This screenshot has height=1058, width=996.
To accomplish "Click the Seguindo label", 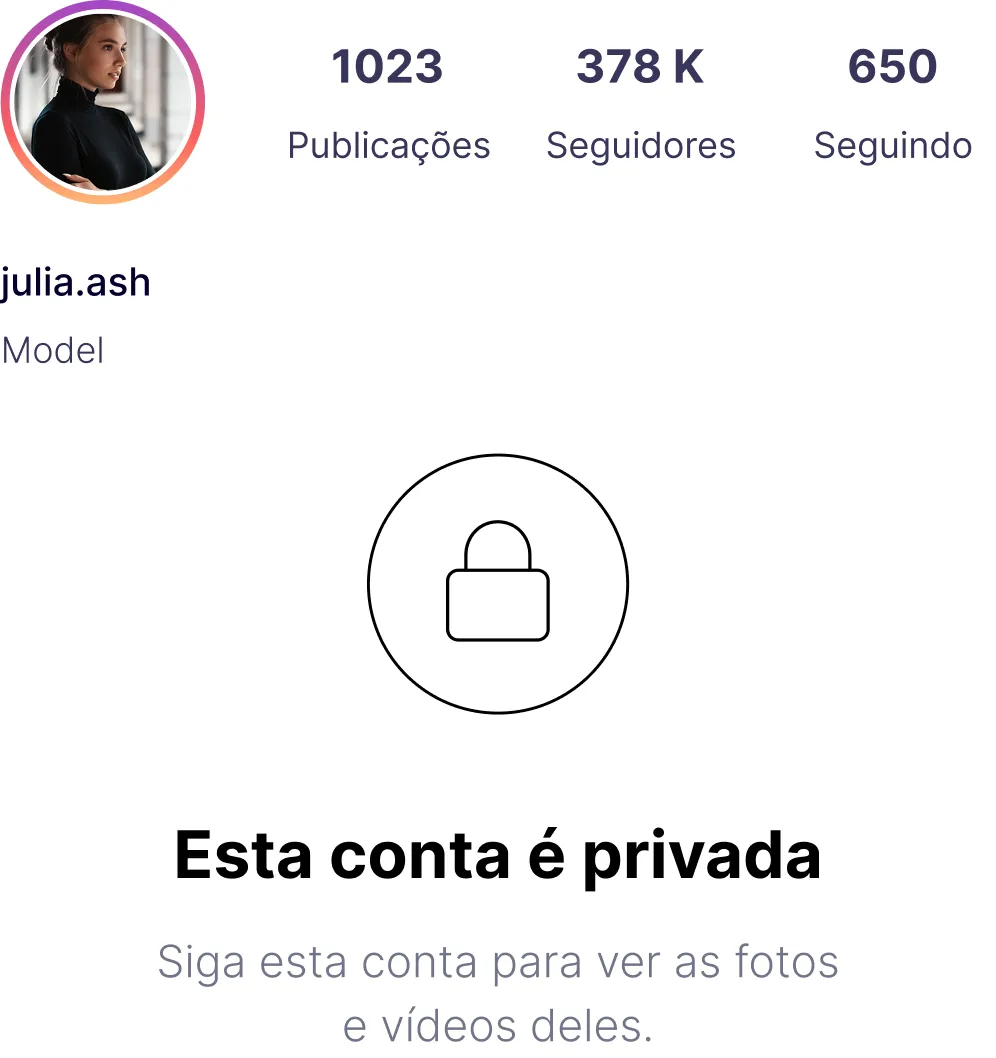I will pyautogui.click(x=894, y=146).
